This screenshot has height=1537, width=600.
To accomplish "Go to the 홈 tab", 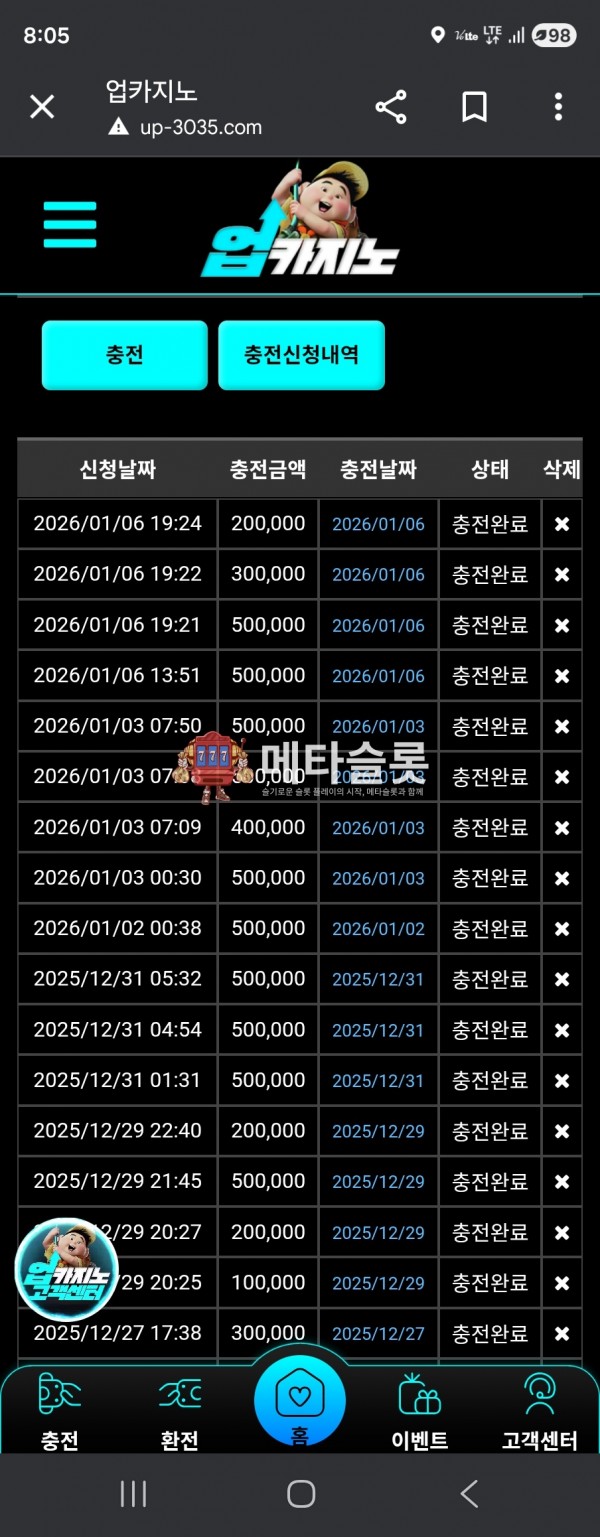I will [300, 1402].
